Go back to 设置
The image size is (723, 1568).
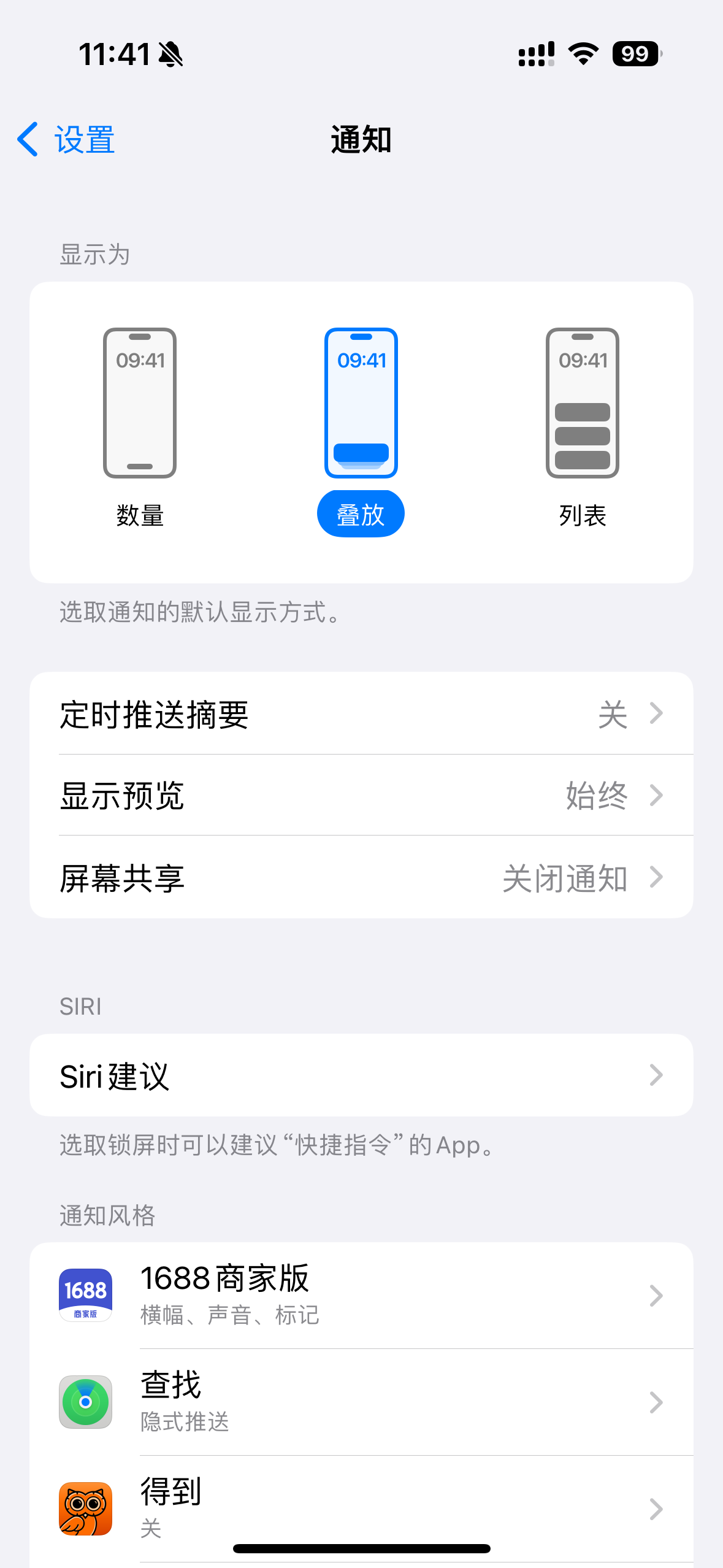pyautogui.click(x=66, y=140)
